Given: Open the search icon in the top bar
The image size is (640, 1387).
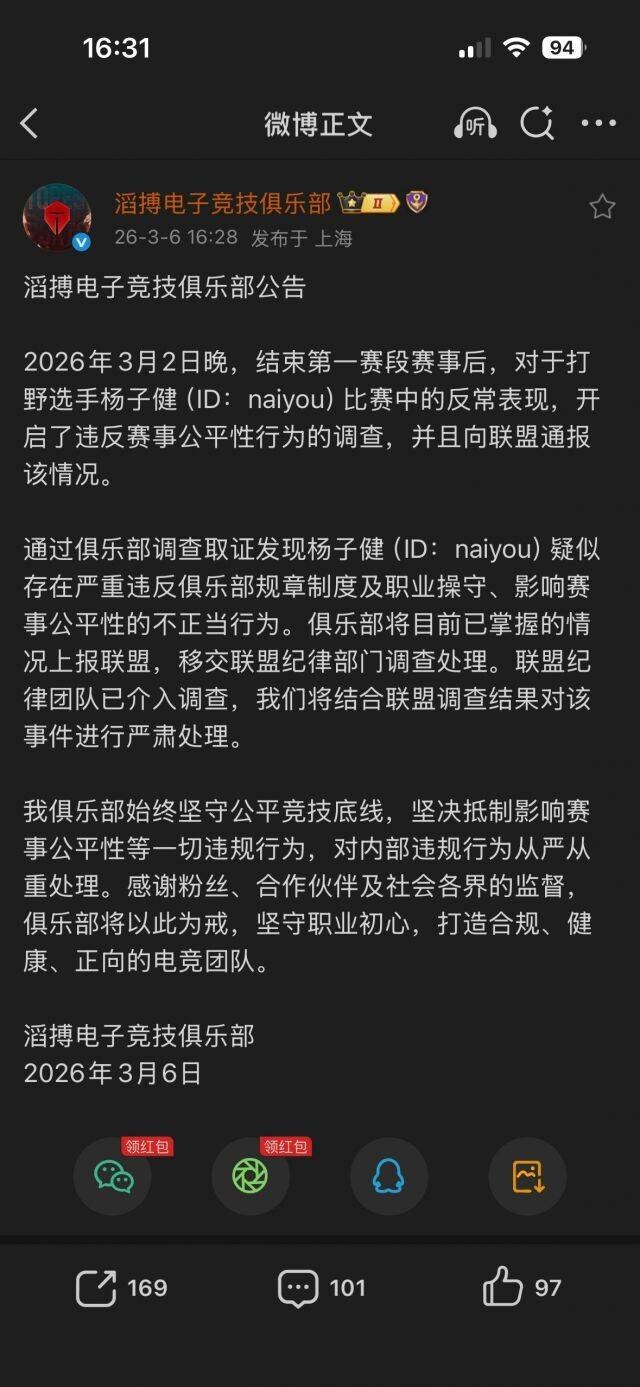Looking at the screenshot, I should tap(537, 124).
